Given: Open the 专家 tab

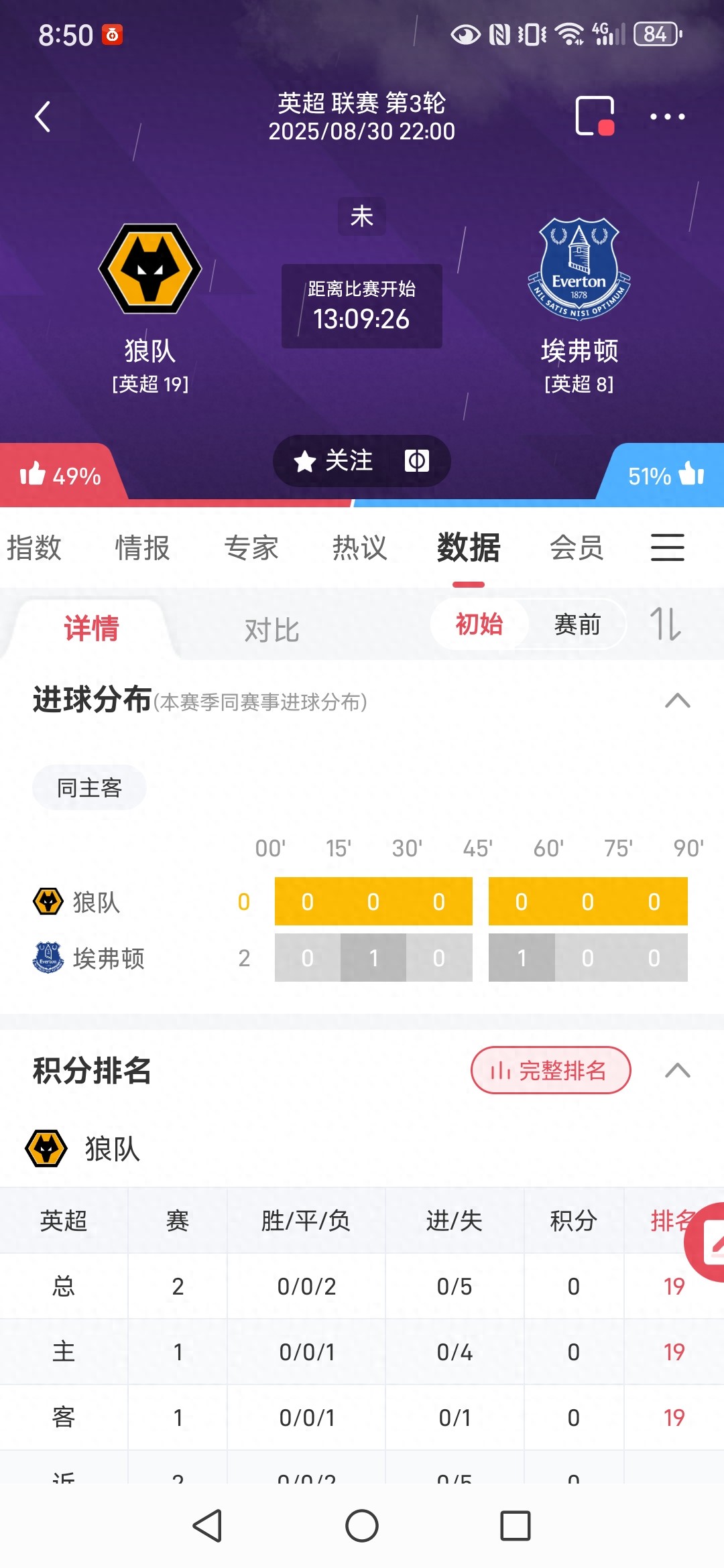Looking at the screenshot, I should point(251,547).
